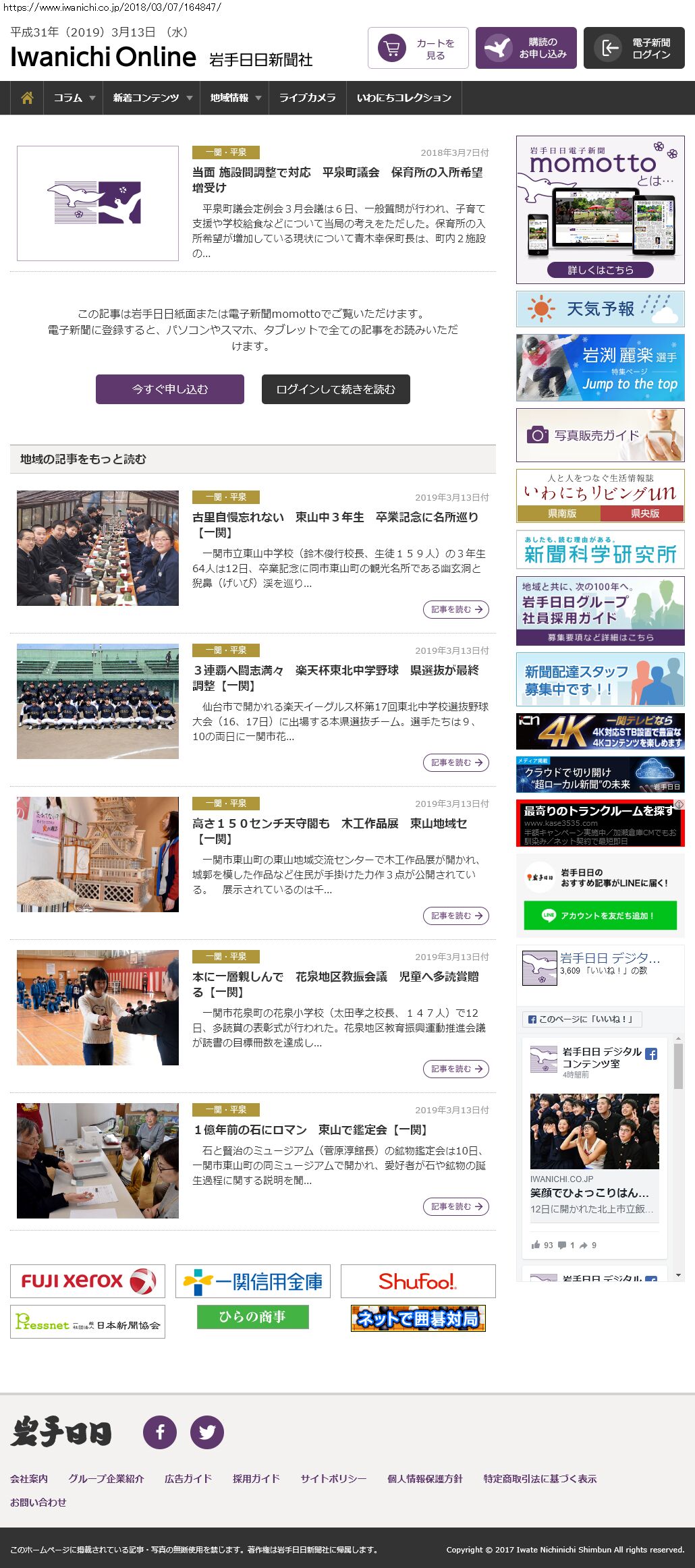The width and height of the screenshot is (695, 1568).
Task: Tap 記事を読む for the 高さ150センチ天守閣も article
Action: pyautogui.click(x=456, y=916)
